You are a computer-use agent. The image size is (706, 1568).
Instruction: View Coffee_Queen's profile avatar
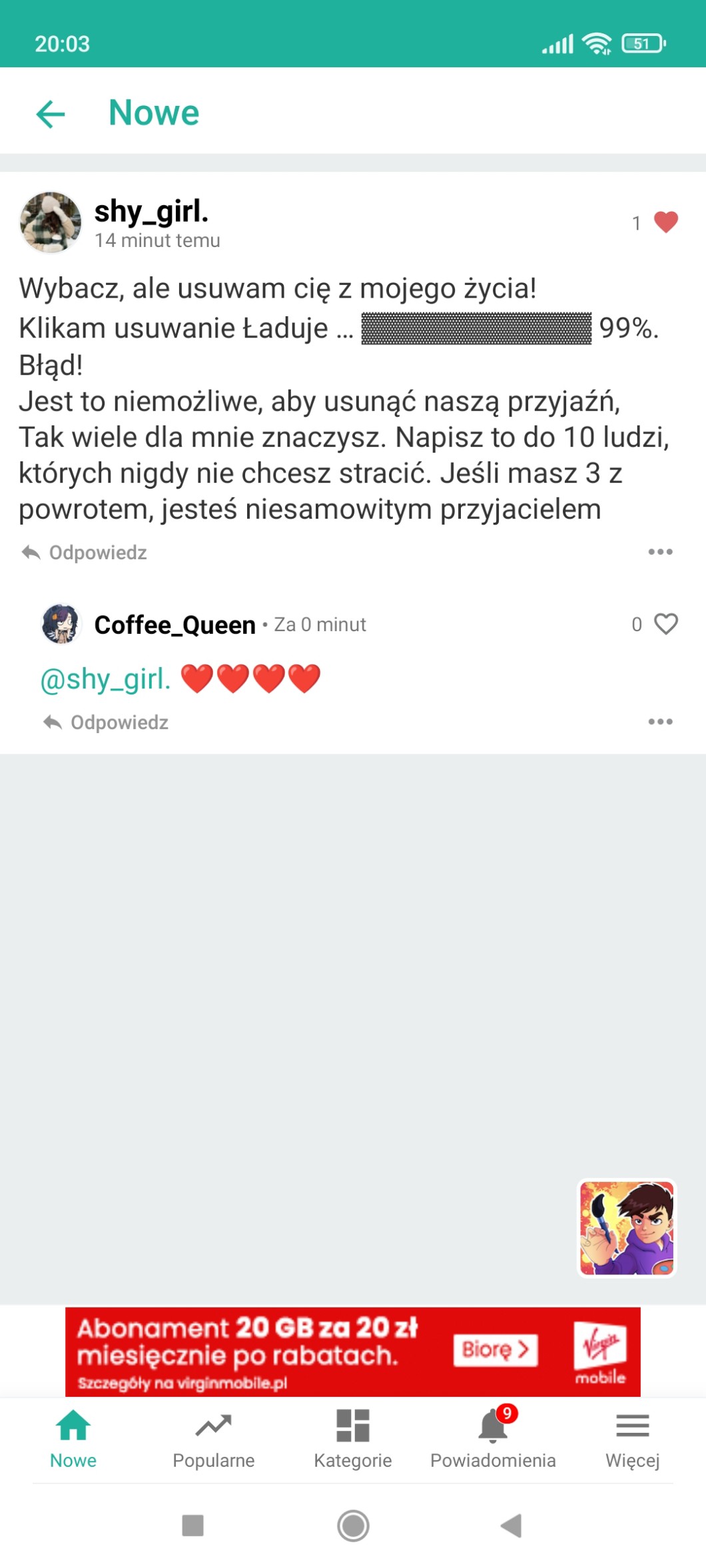click(x=61, y=624)
